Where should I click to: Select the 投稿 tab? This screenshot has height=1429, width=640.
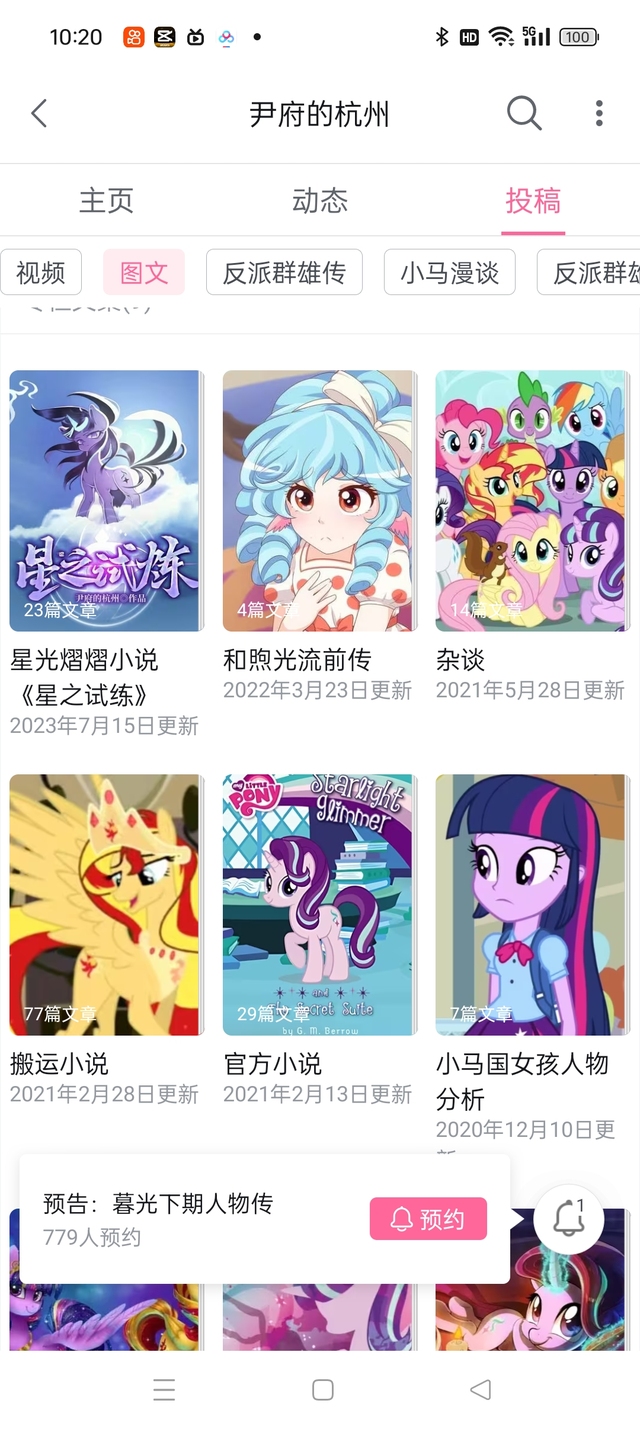click(x=533, y=201)
